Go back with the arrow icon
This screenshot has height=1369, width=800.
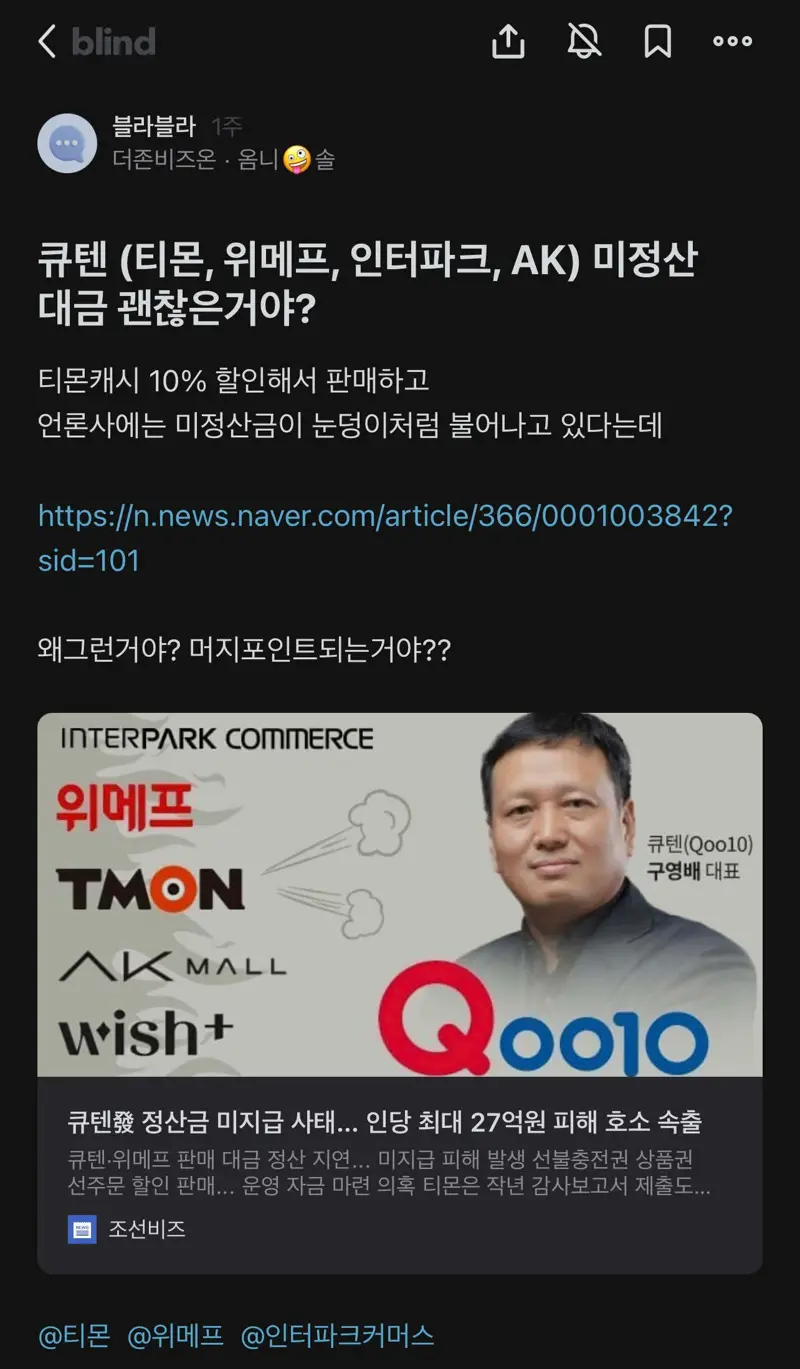46,41
